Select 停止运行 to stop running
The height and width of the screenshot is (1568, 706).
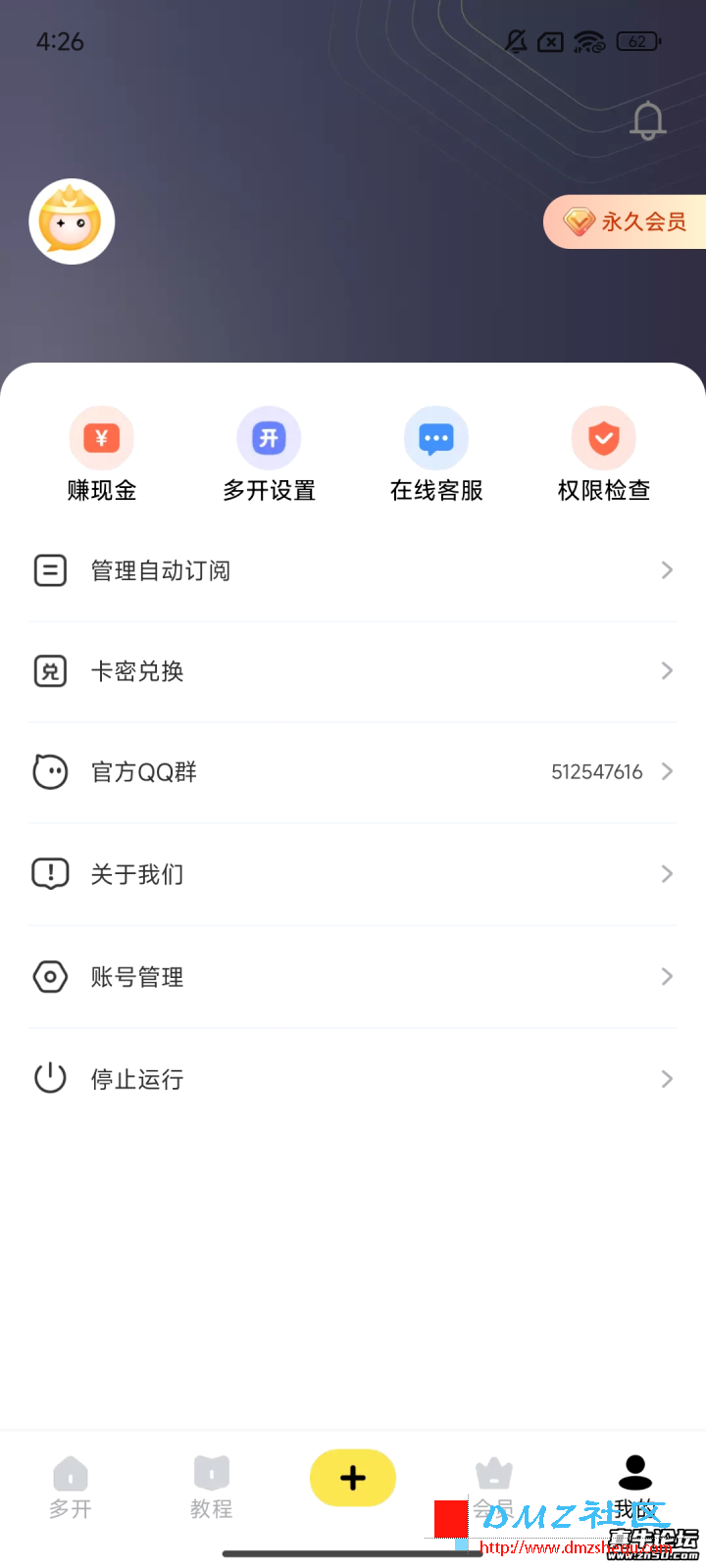pyautogui.click(x=353, y=1079)
